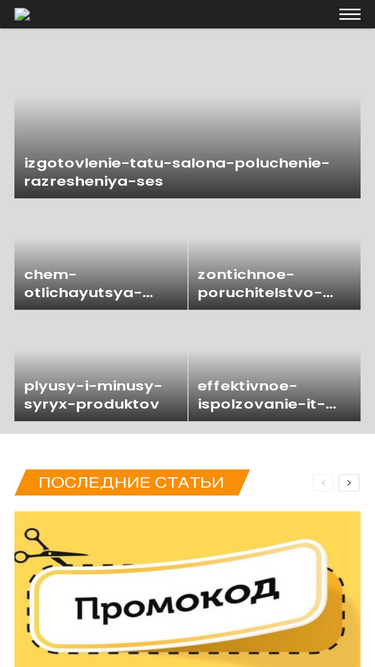Go to previous articles with left arrow

pyautogui.click(x=323, y=483)
